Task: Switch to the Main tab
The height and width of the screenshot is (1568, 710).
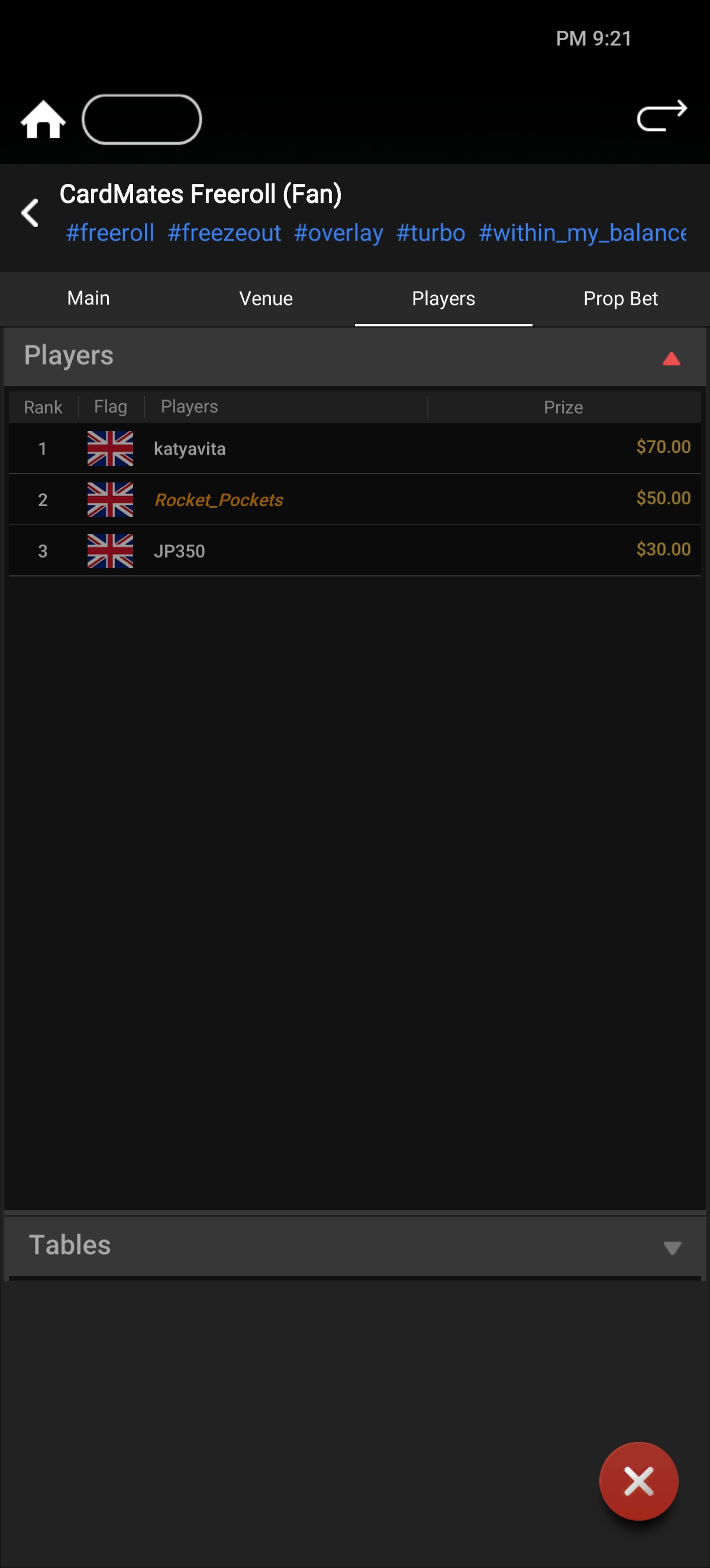Action: tap(88, 298)
